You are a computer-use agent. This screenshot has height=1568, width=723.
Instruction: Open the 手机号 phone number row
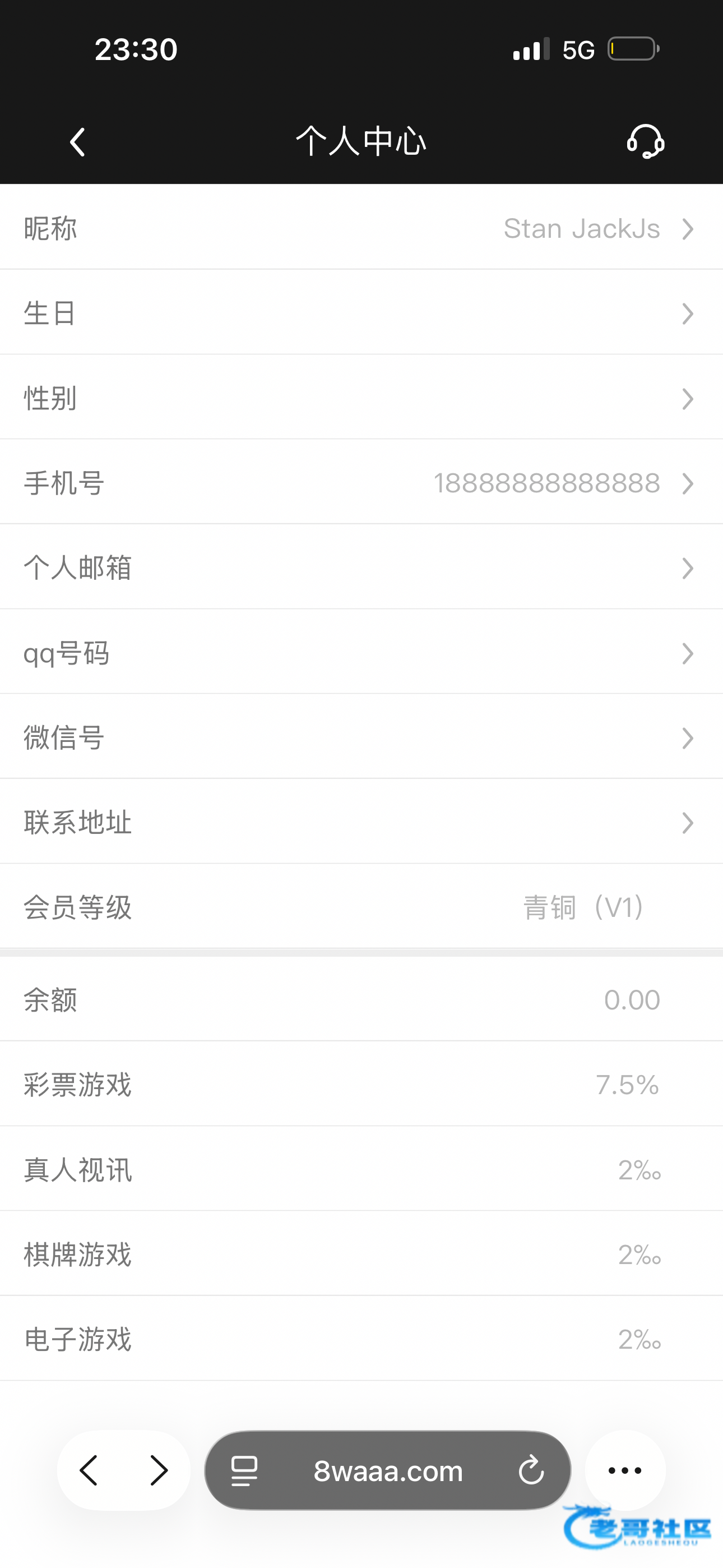(x=361, y=483)
